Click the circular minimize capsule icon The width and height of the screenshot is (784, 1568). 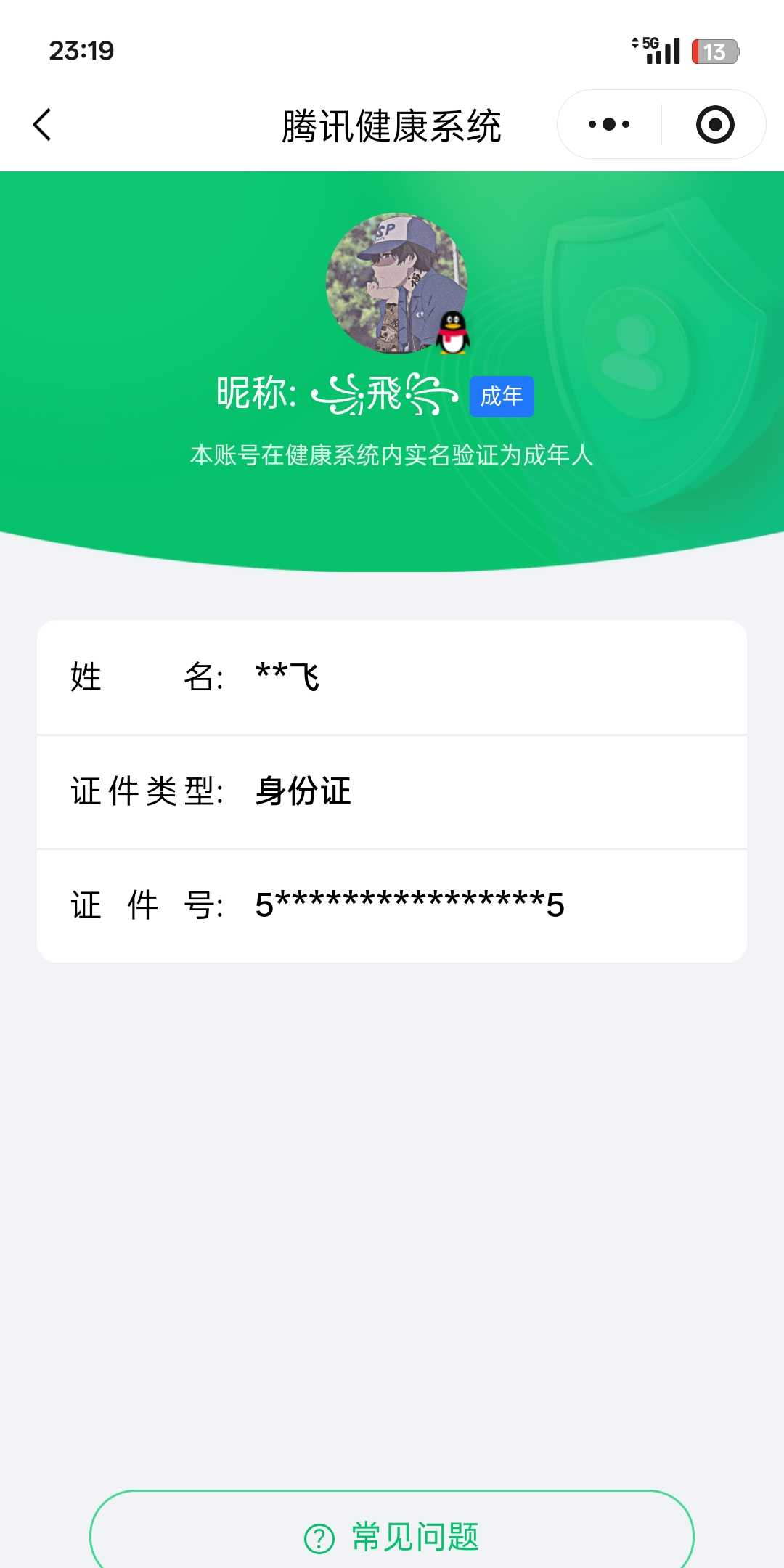coord(714,123)
